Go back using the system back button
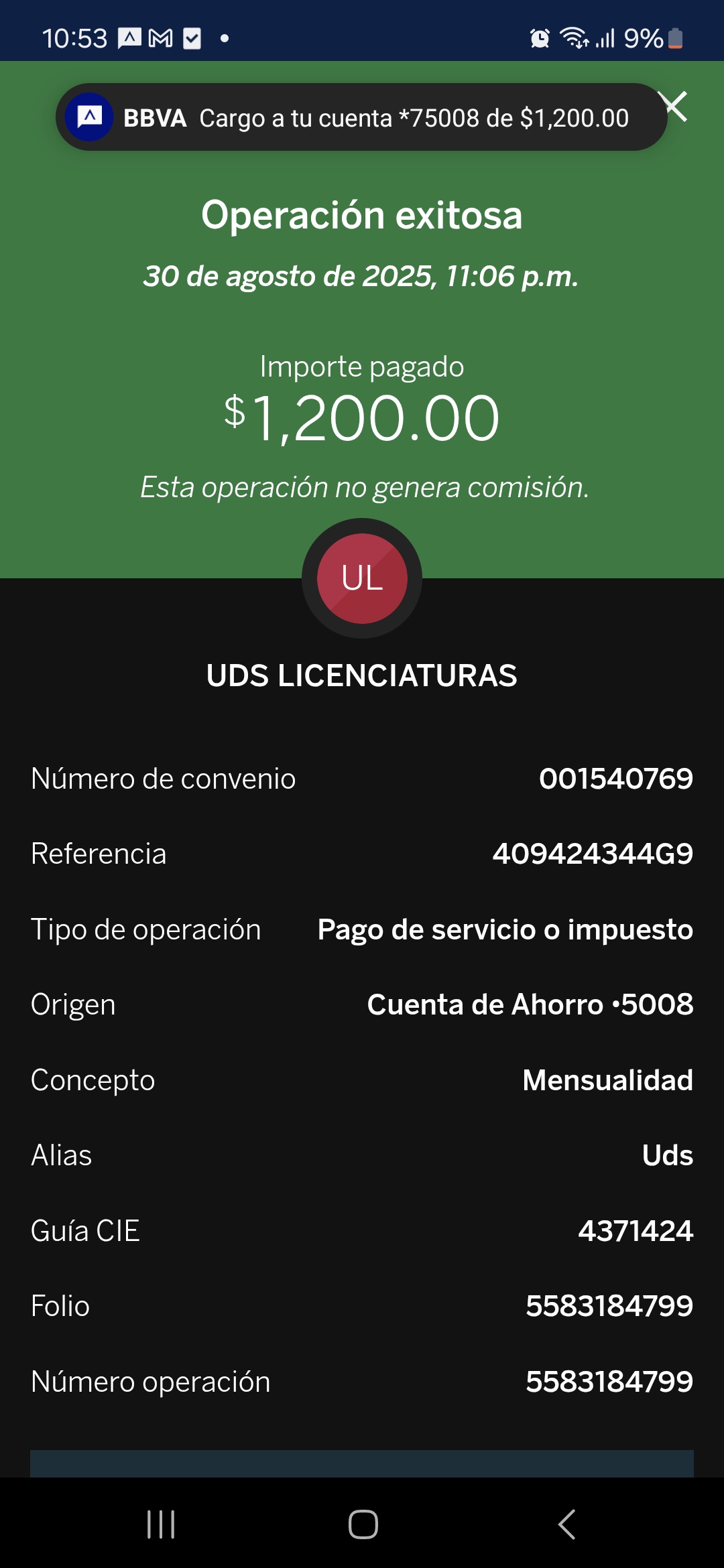The image size is (724, 1568). pos(566,1524)
